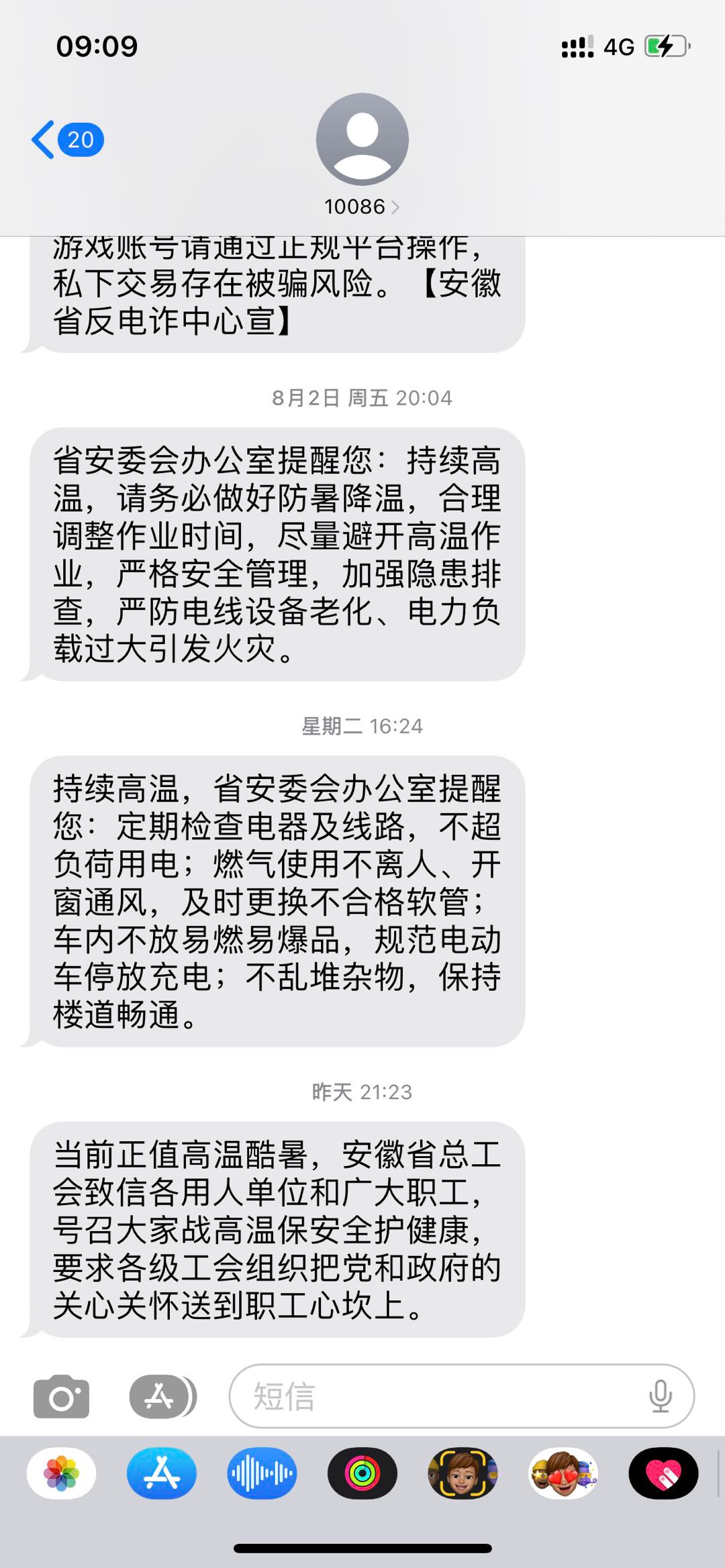
Task: Go back to the messages list
Action: coord(66,140)
